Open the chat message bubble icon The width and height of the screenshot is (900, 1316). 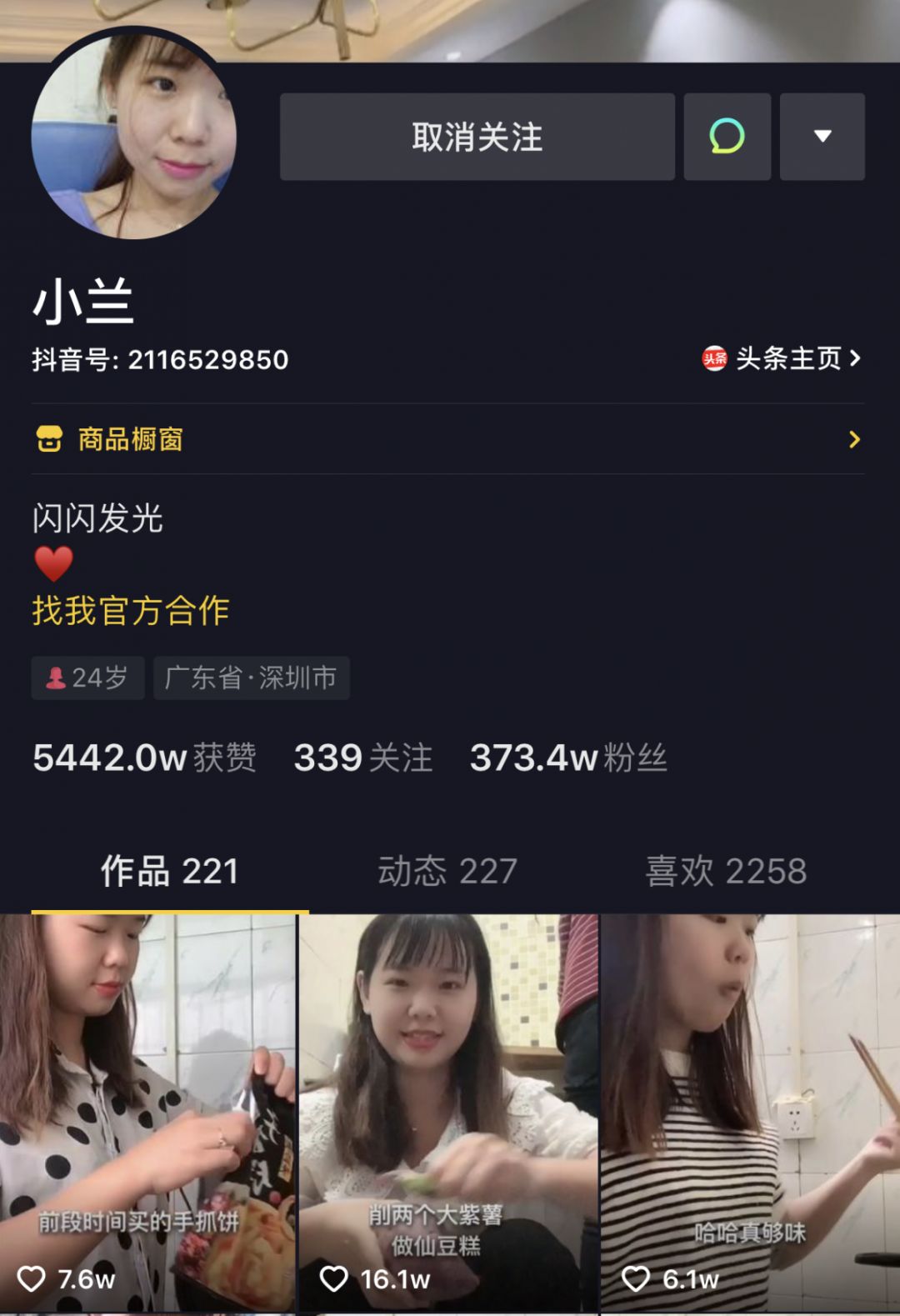coord(726,137)
